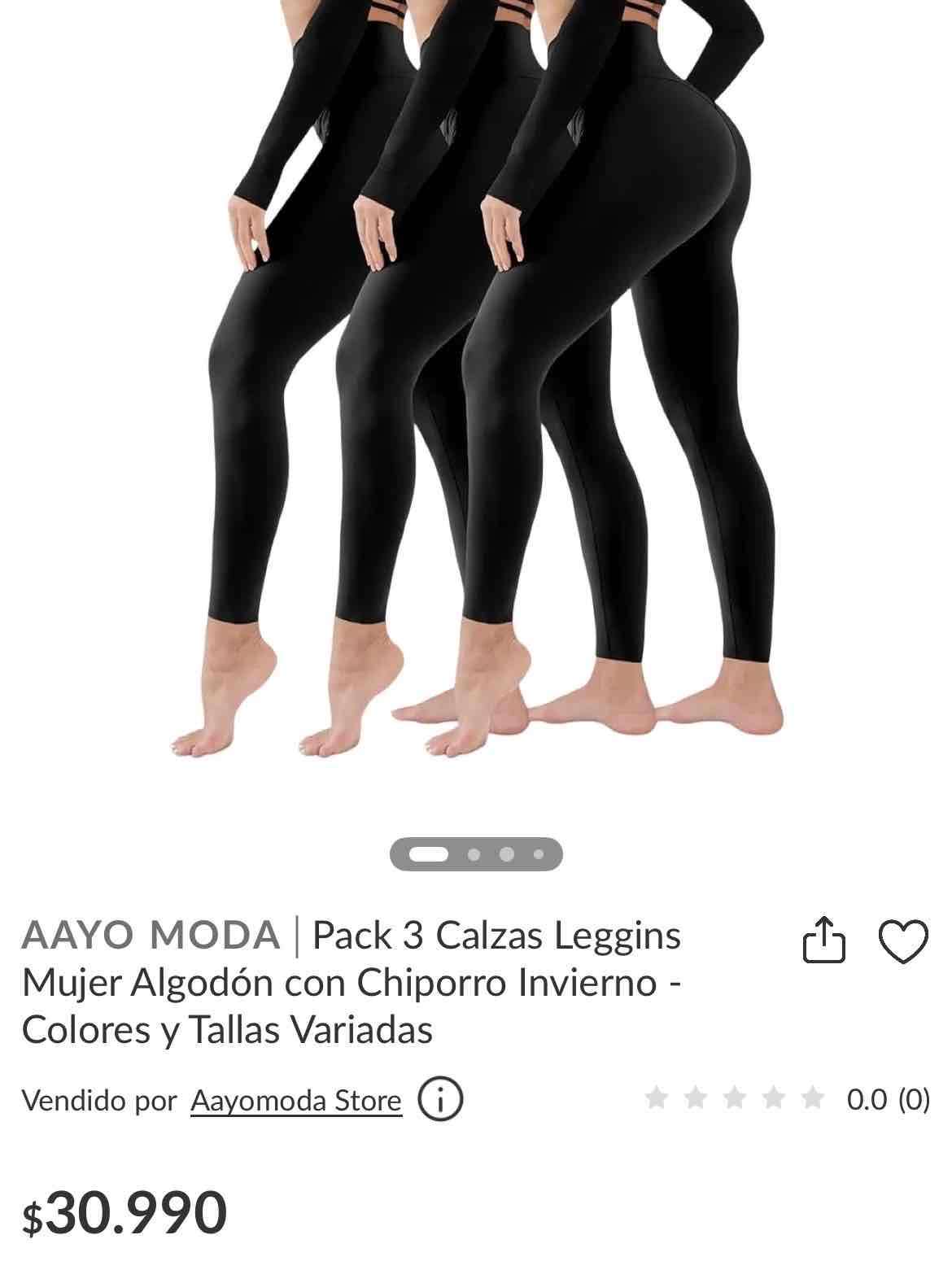The image size is (952, 1283).
Task: Tap the 0.0 (0) reviews count
Action: (886, 1100)
